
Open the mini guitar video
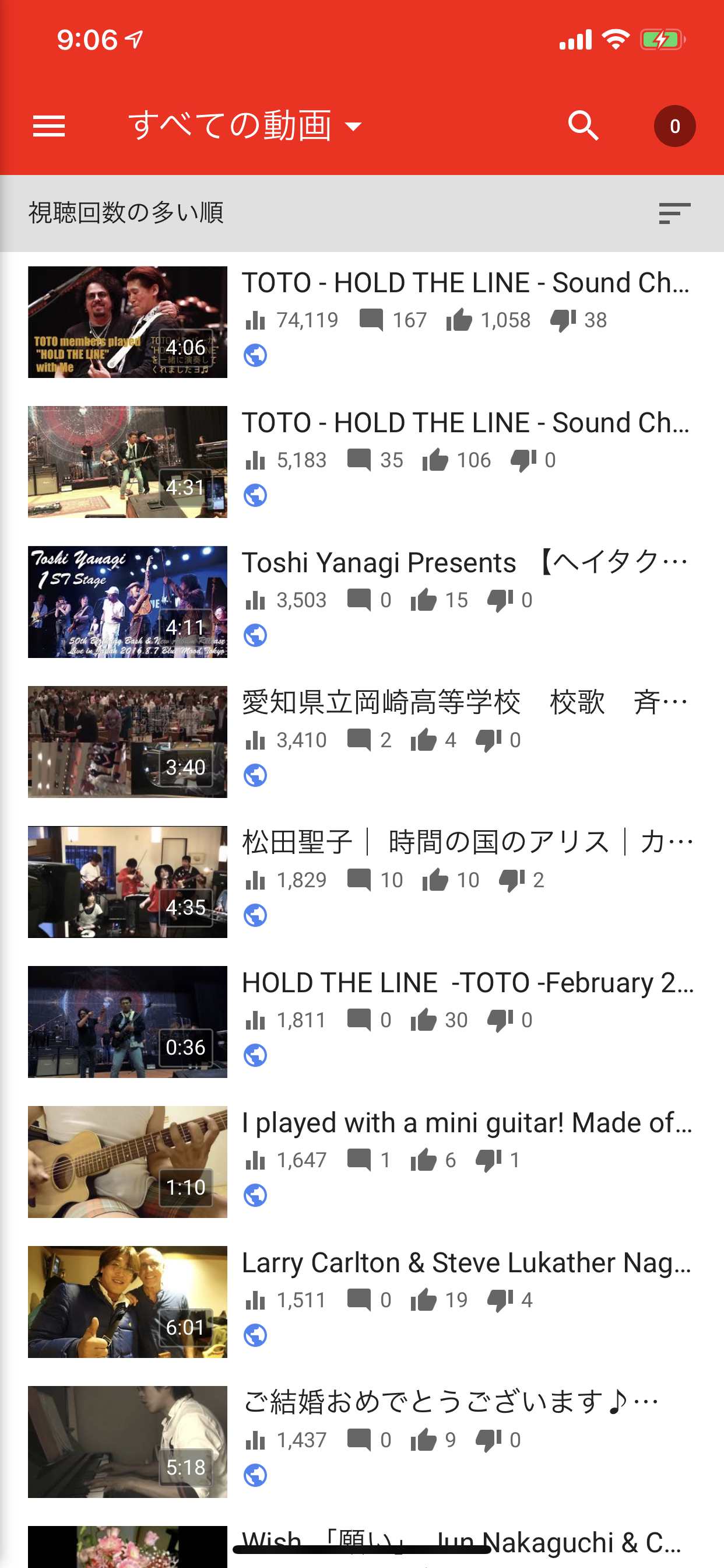click(x=465, y=1123)
